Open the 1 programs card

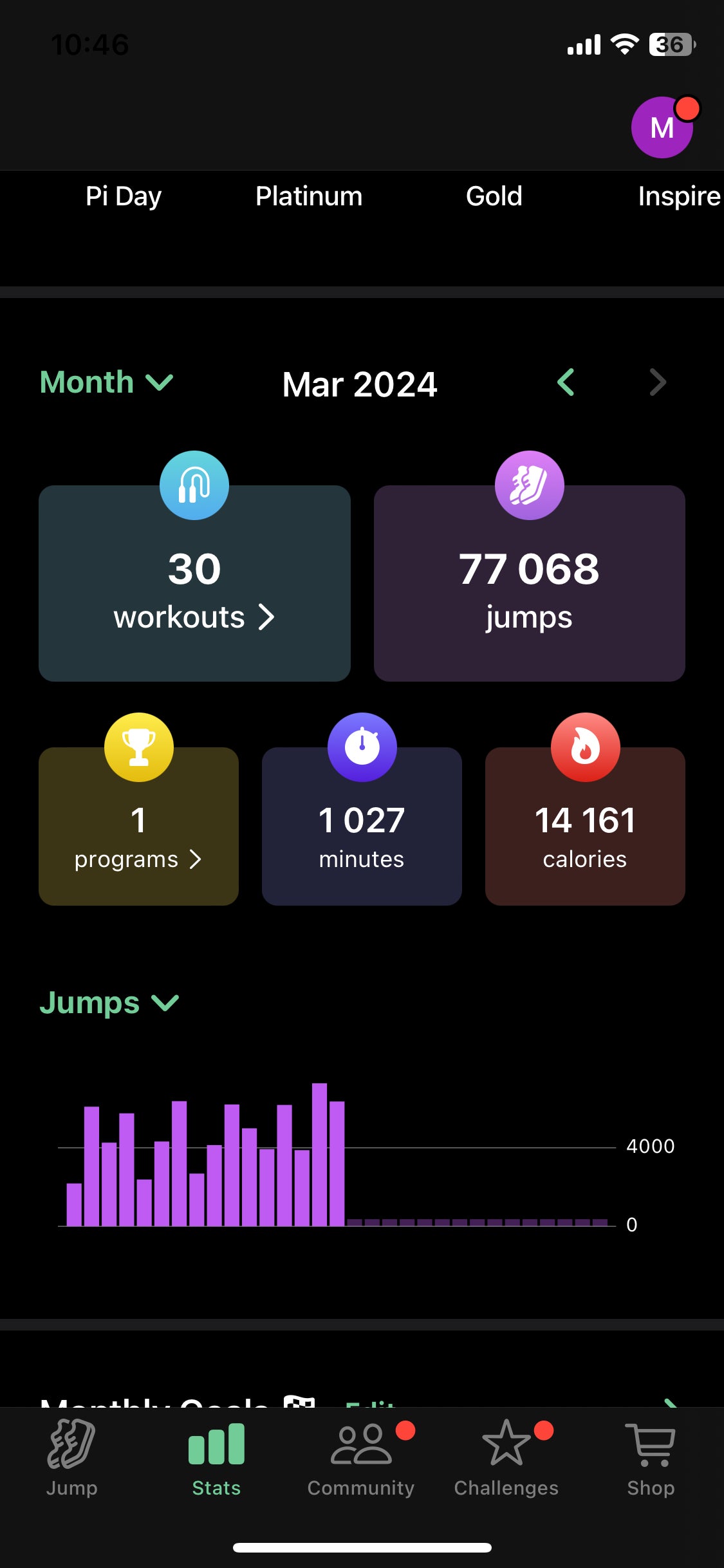tap(138, 826)
